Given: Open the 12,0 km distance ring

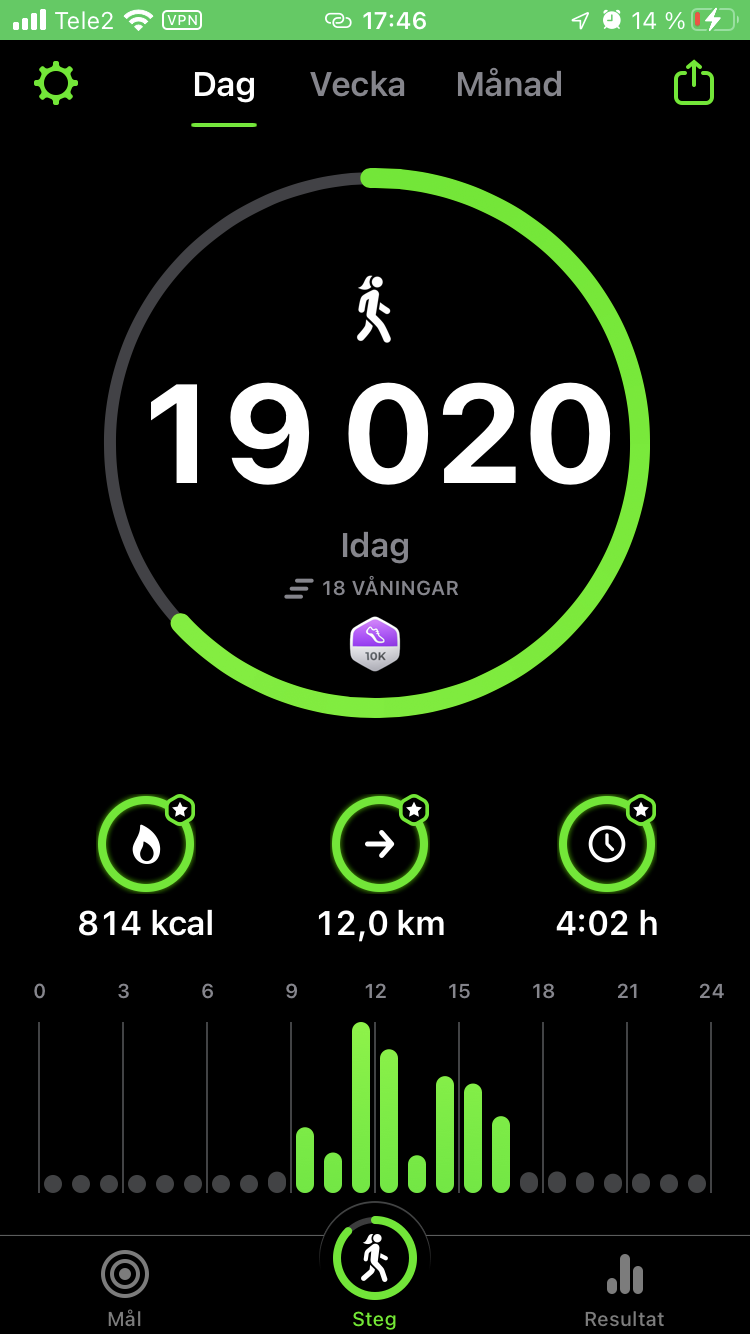Looking at the screenshot, I should 380,846.
